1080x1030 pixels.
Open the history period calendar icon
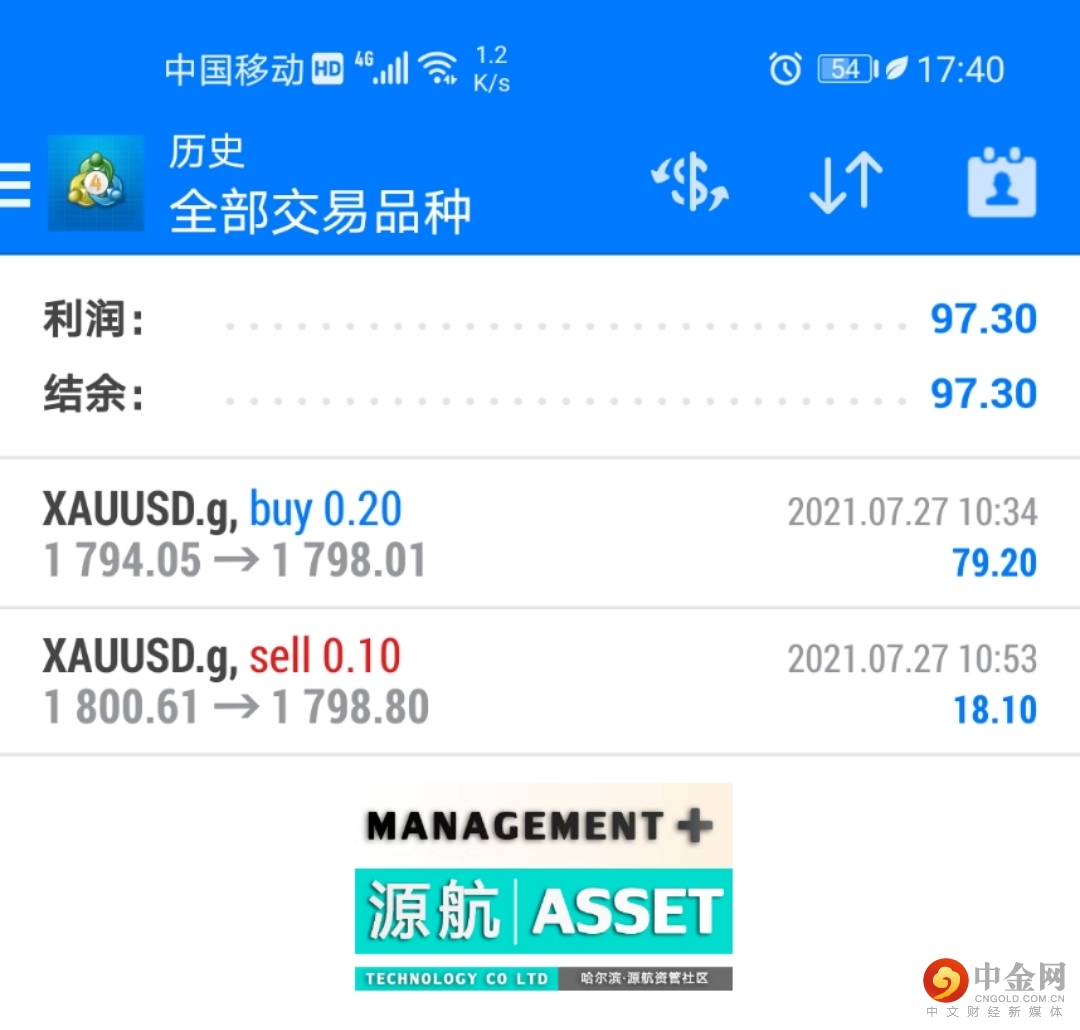pyautogui.click(x=1001, y=183)
